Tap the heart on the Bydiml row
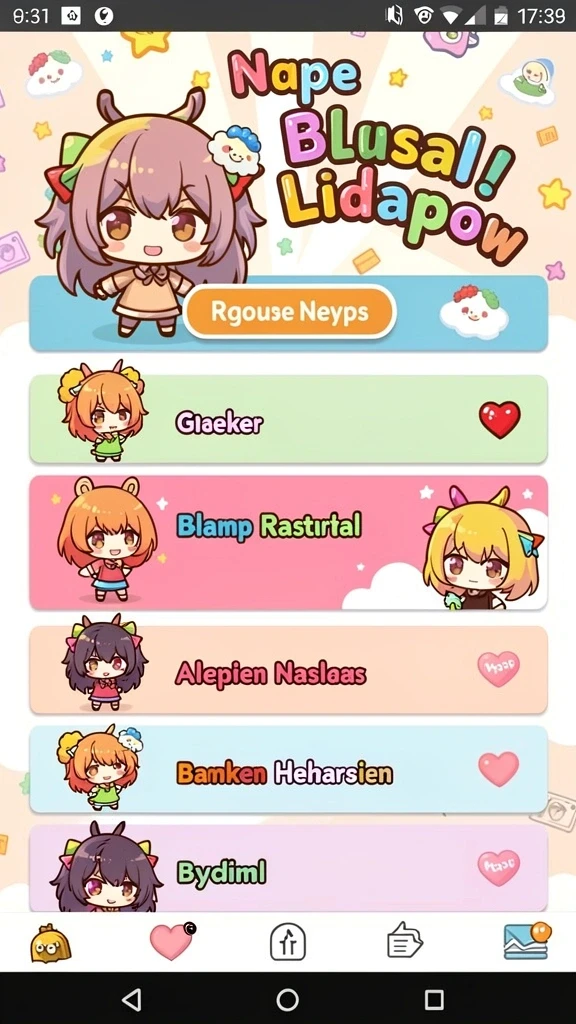The width and height of the screenshot is (576, 1024). click(498, 868)
